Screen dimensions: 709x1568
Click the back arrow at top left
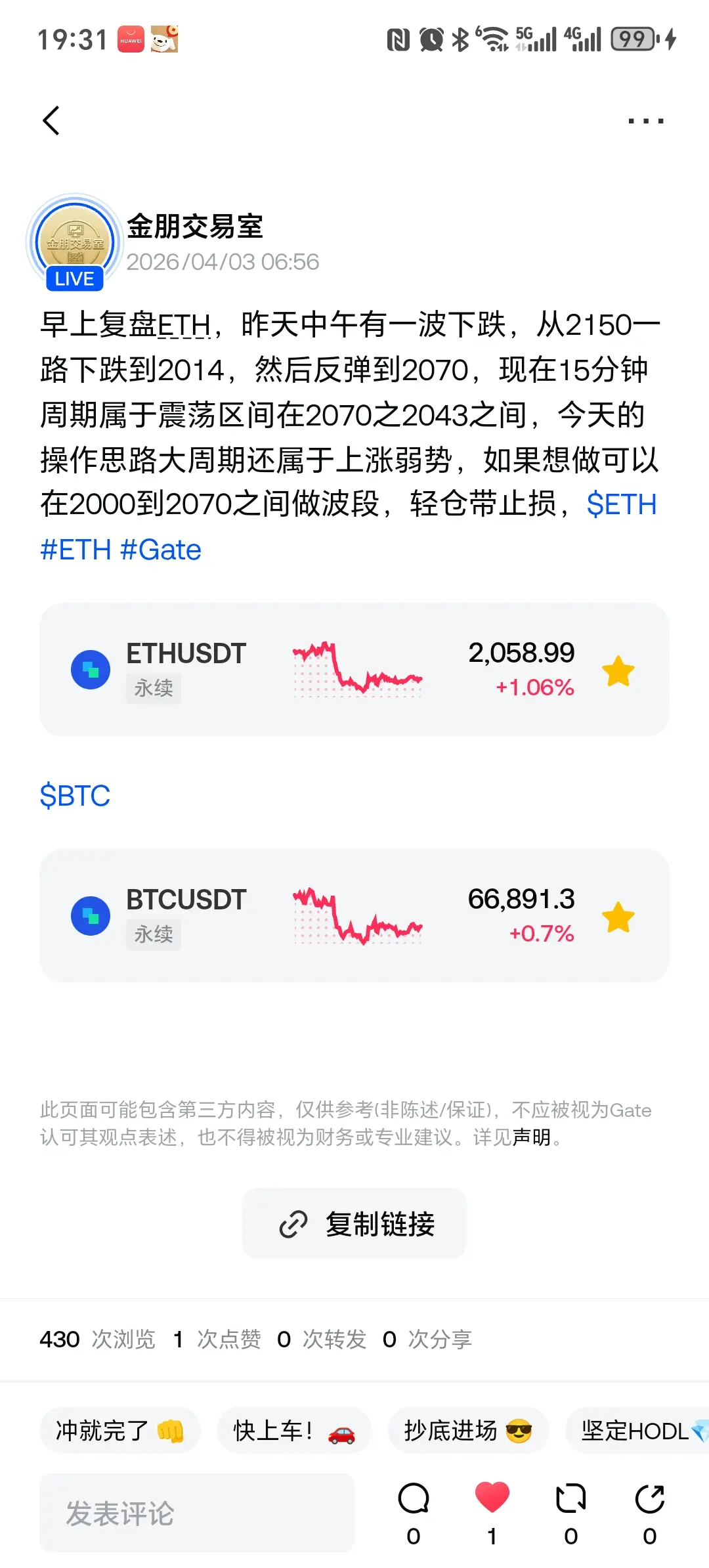pos(52,121)
